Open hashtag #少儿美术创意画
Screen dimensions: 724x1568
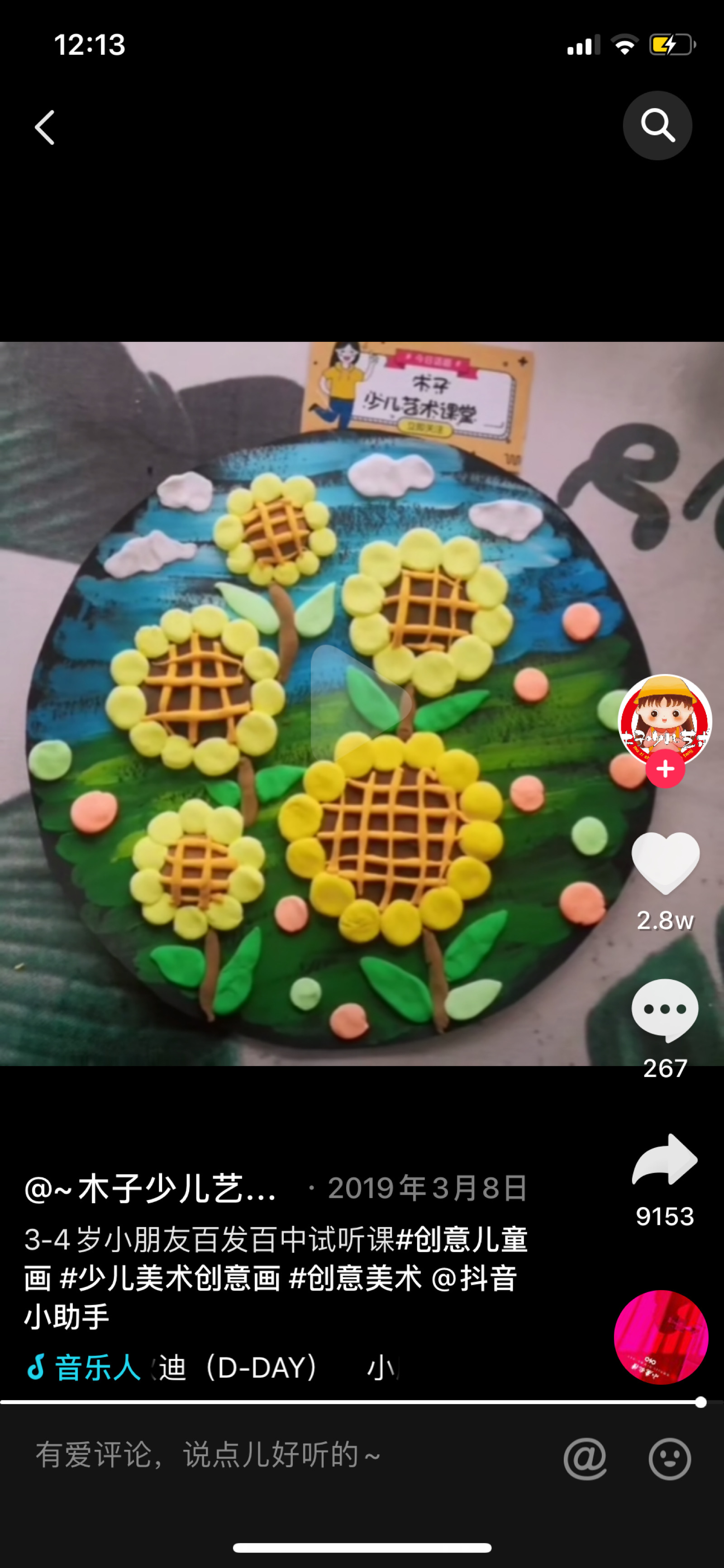pos(170,1278)
